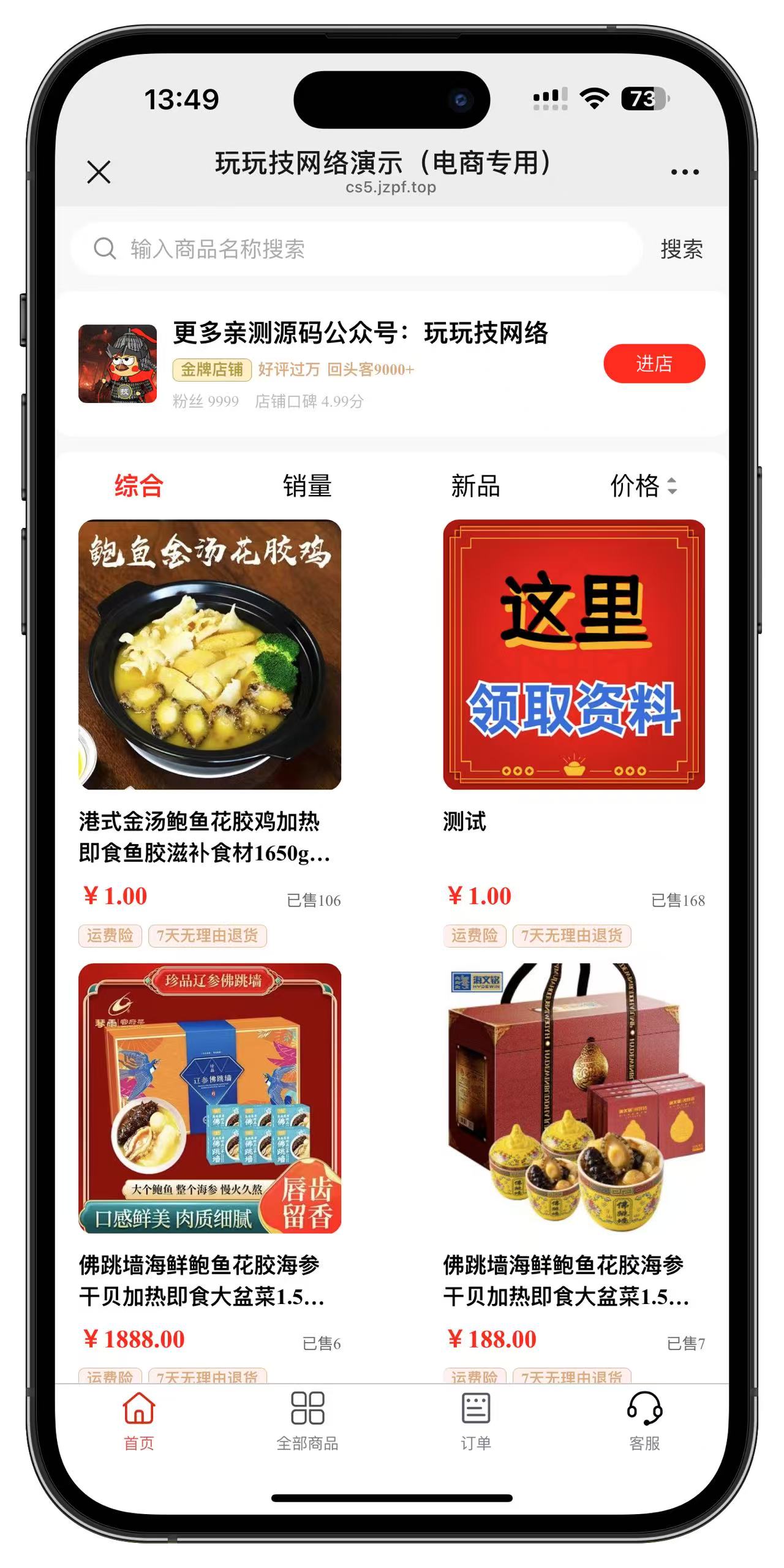This screenshot has height=1568, width=784.
Task: Switch to the 订单 orders tab
Action: (x=475, y=1421)
